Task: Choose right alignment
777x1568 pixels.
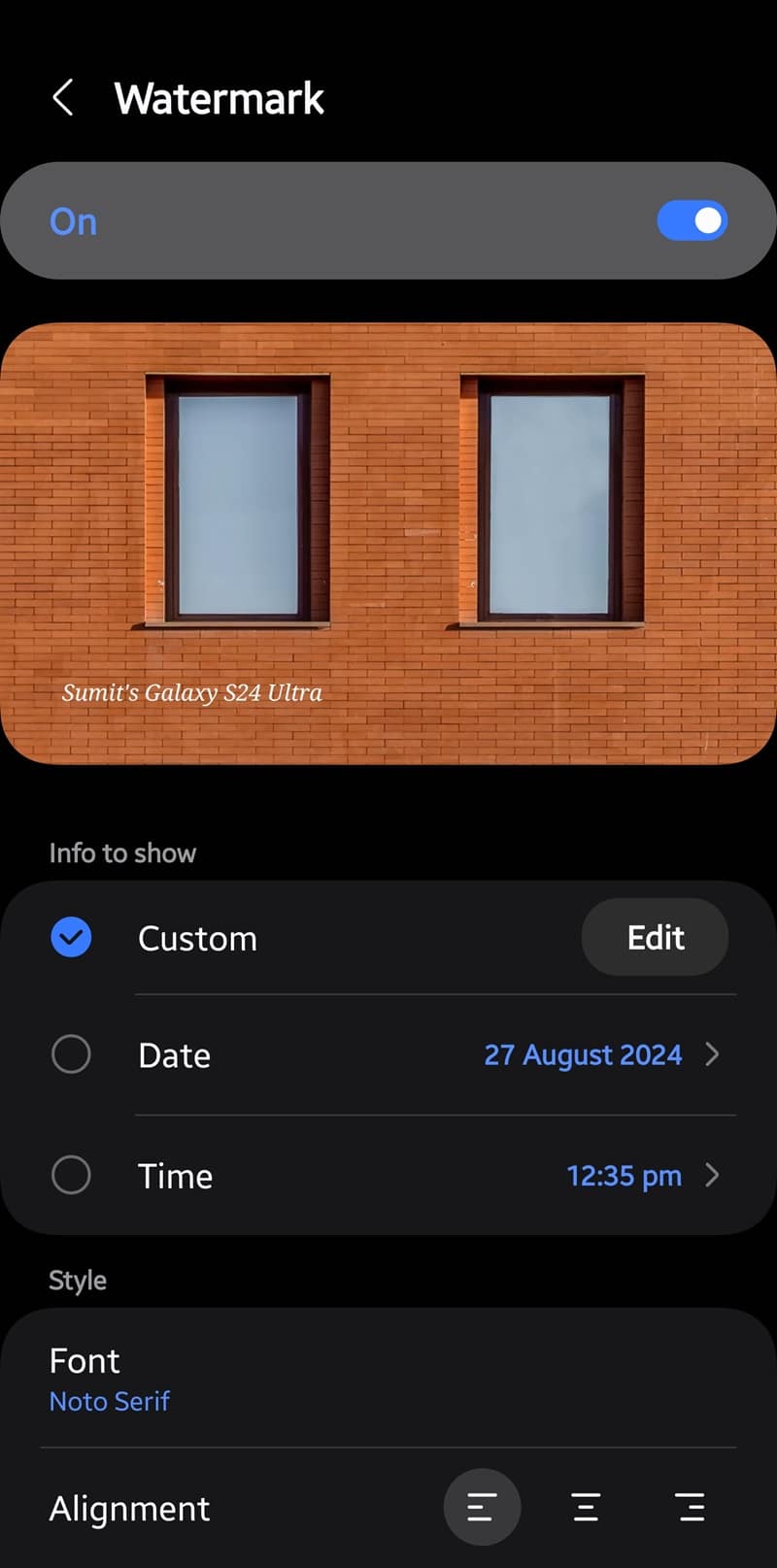Action: coord(690,1507)
